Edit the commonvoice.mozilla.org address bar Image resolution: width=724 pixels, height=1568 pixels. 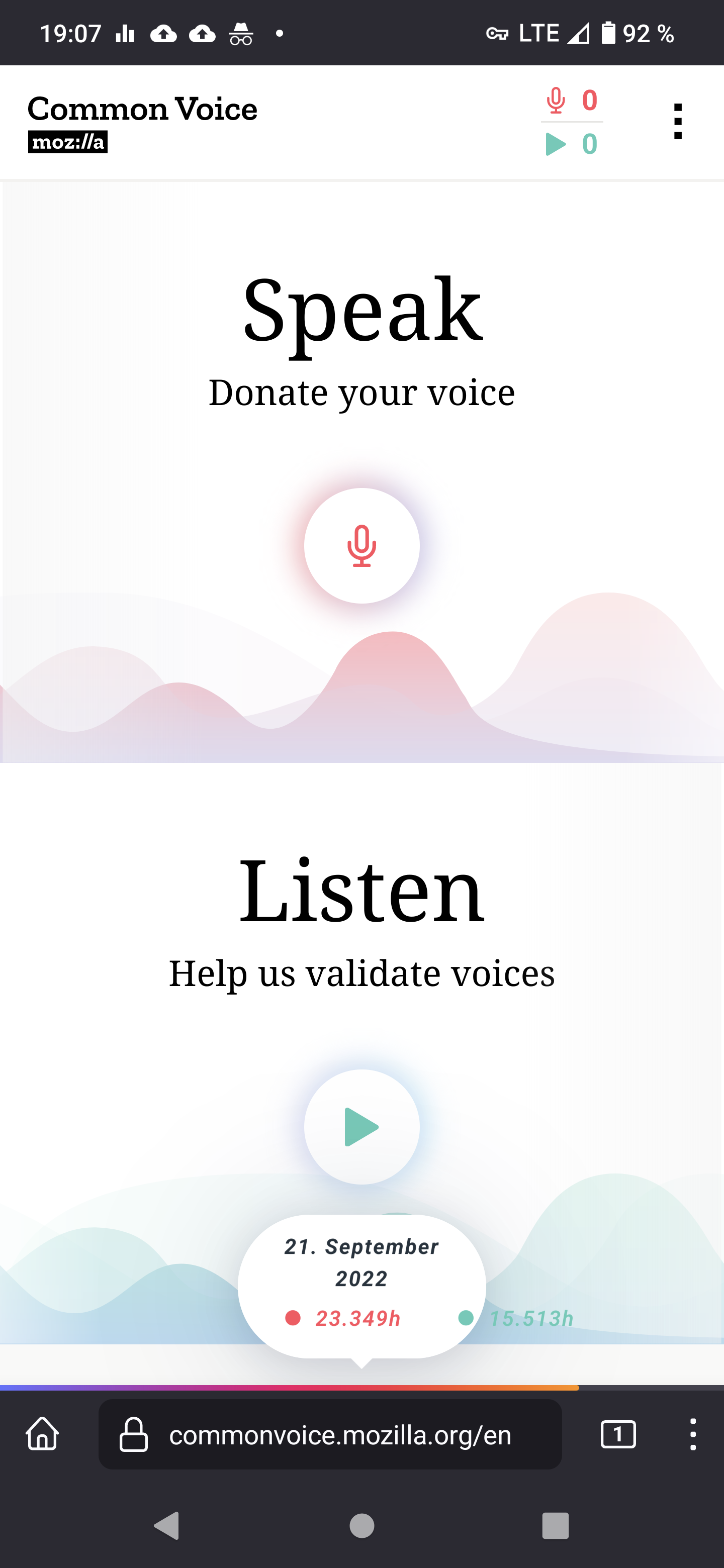(x=340, y=1435)
